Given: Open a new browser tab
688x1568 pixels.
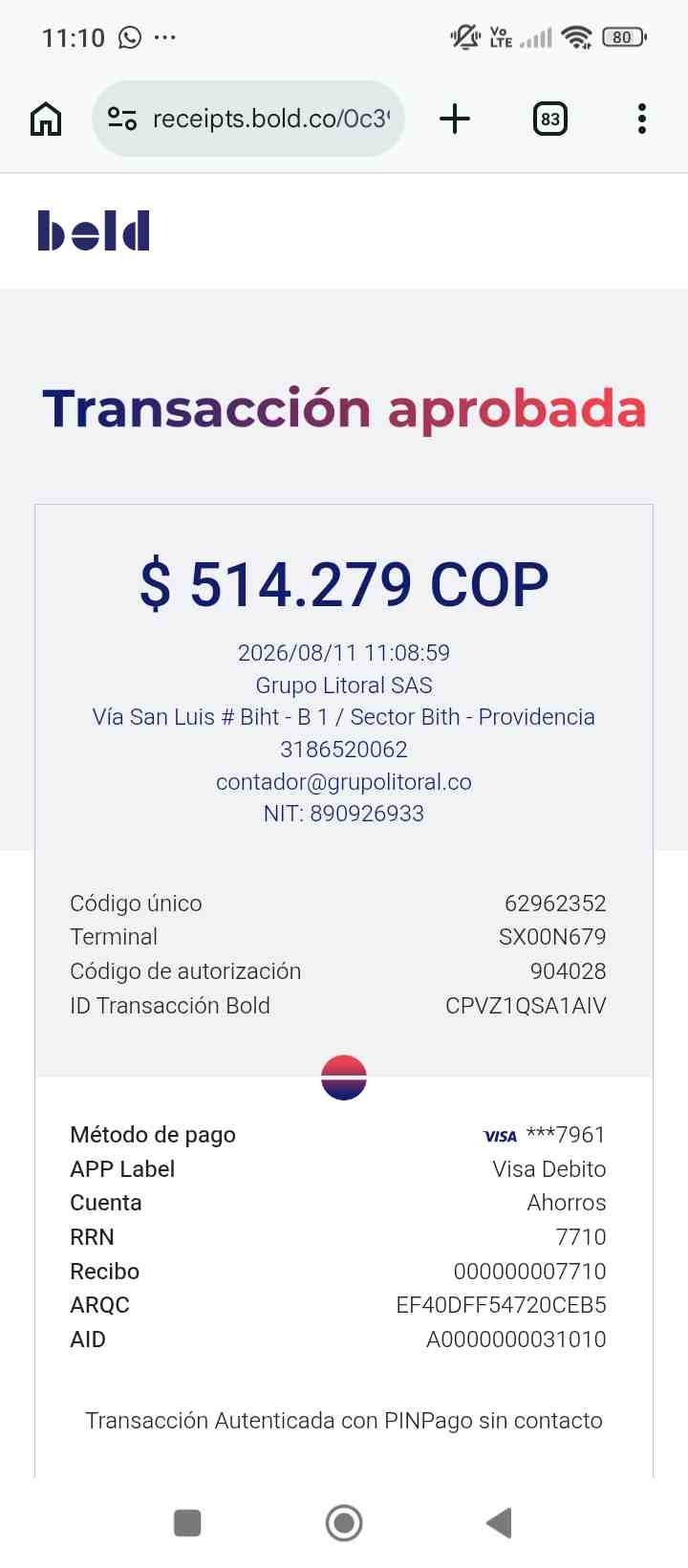Looking at the screenshot, I should pos(455,119).
